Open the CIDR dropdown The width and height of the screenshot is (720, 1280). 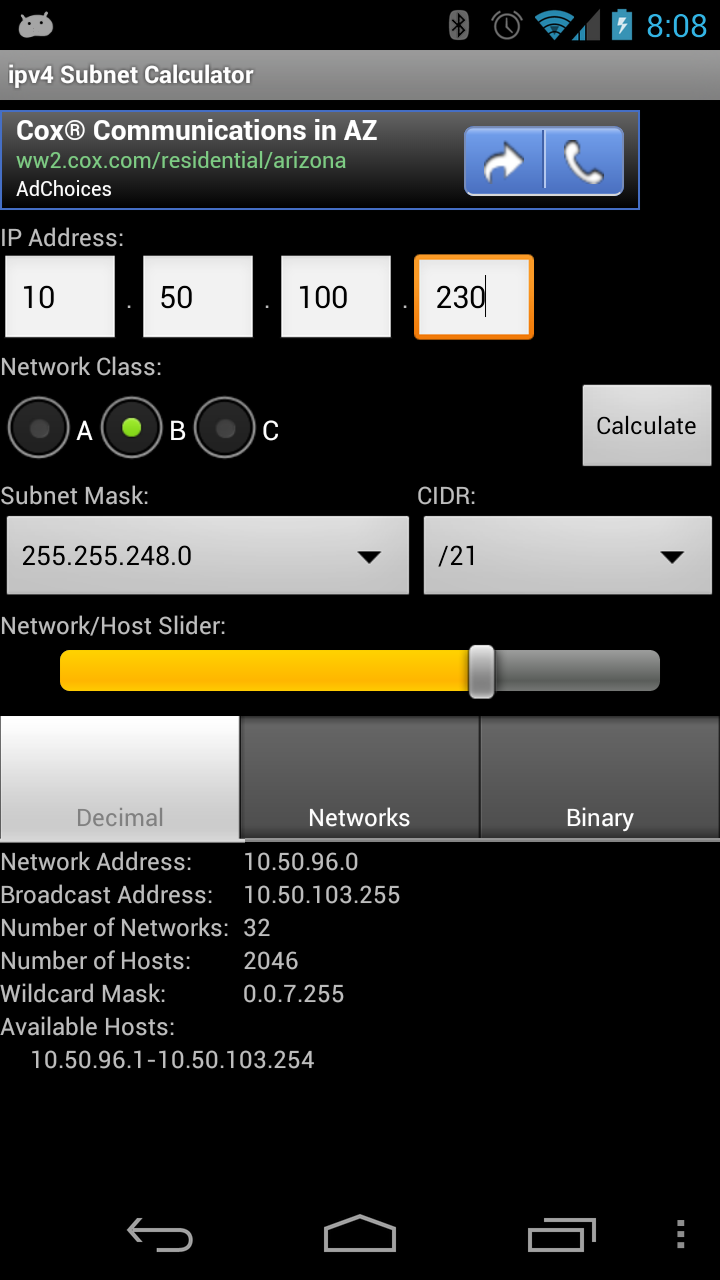567,555
